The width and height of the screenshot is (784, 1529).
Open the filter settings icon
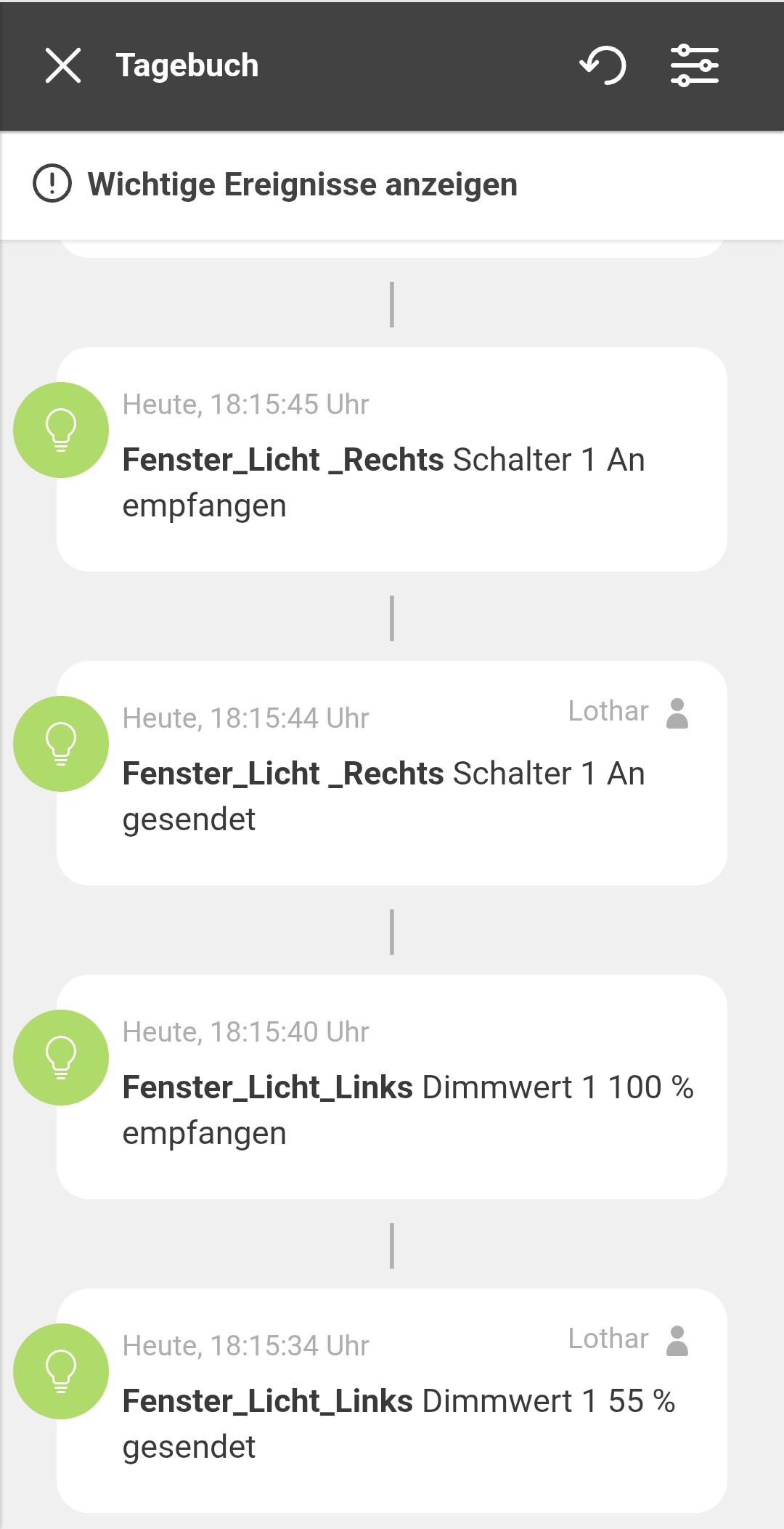click(694, 65)
